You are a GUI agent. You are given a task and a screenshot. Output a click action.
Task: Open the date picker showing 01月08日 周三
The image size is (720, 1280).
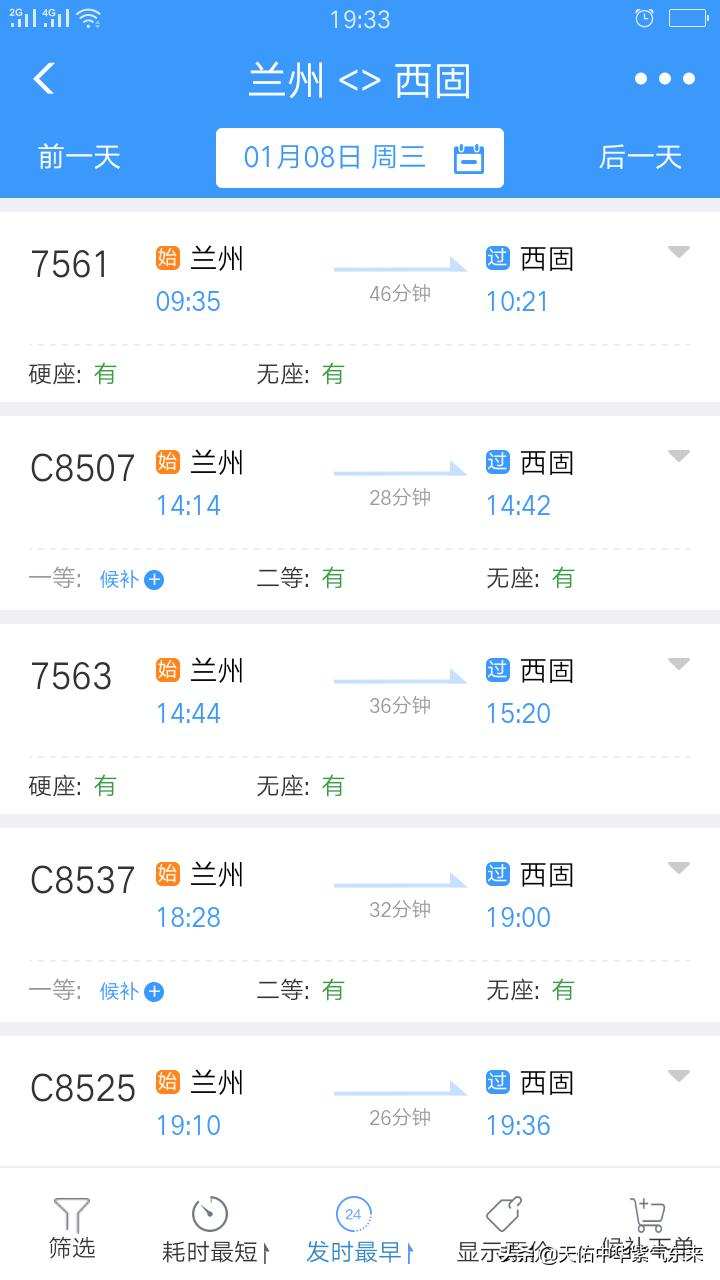click(x=360, y=158)
